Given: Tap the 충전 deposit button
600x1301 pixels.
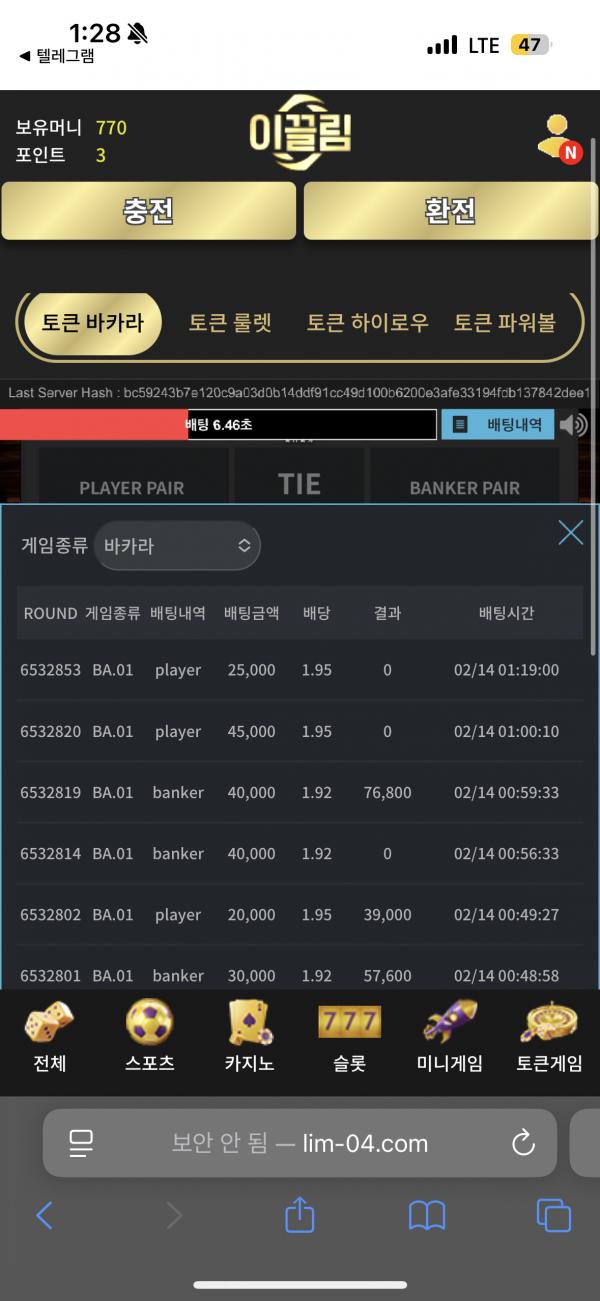Looking at the screenshot, I should point(148,211).
